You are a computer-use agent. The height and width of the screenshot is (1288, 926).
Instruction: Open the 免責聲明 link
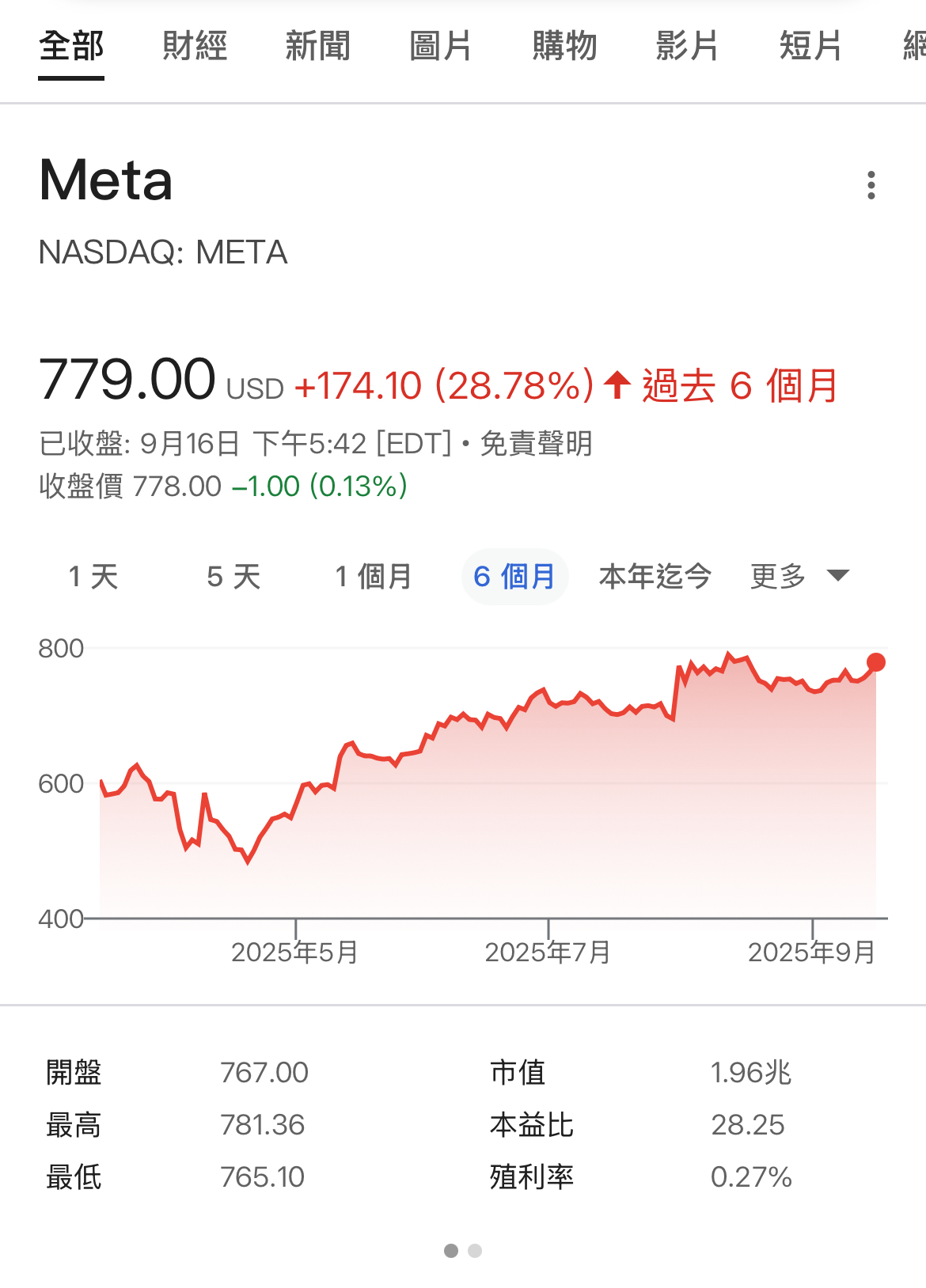[x=537, y=444]
